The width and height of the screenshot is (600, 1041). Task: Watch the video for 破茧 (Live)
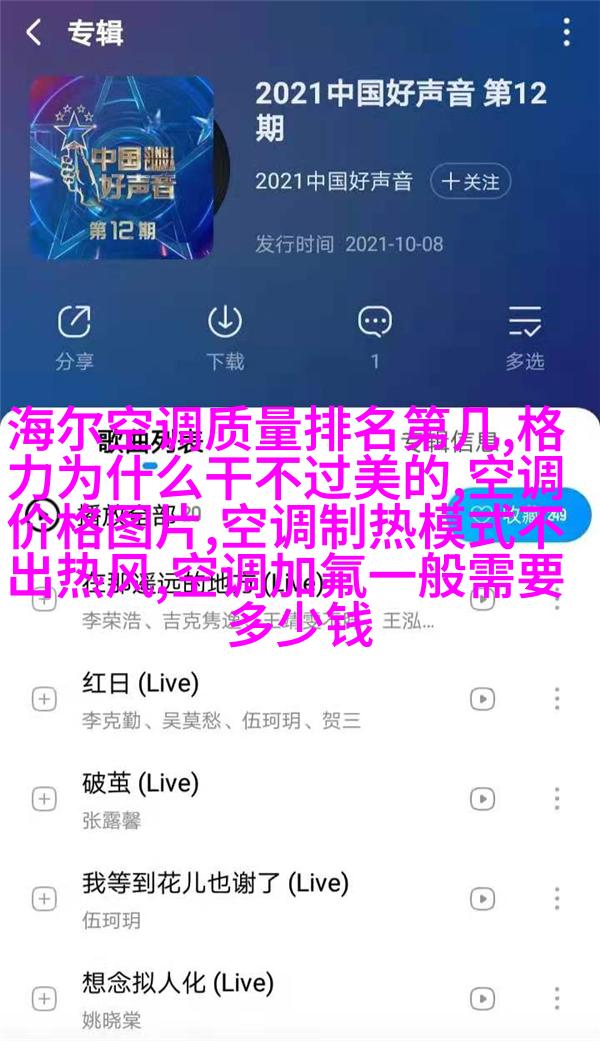[x=483, y=798]
